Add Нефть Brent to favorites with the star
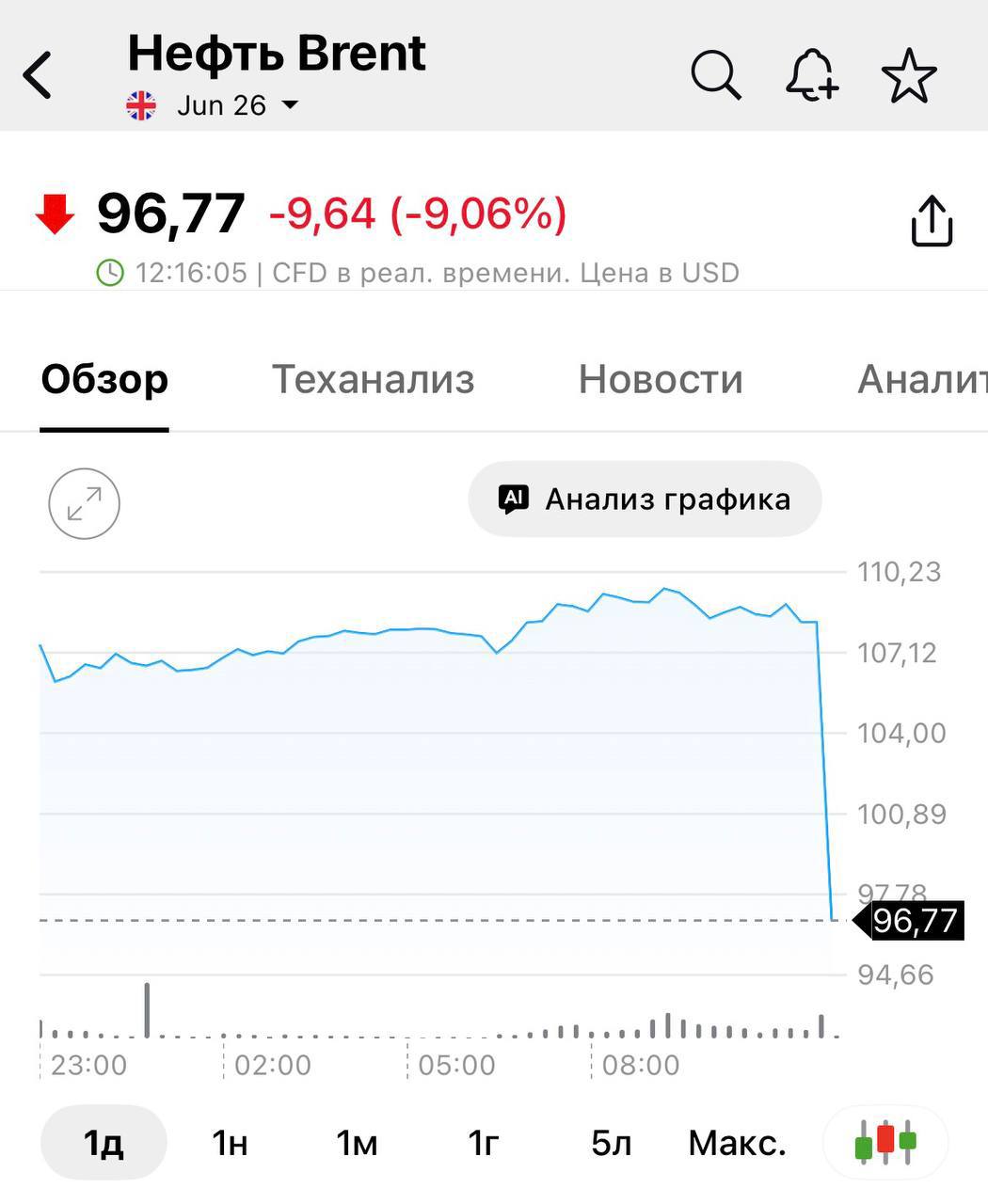The image size is (988, 1204). click(910, 74)
